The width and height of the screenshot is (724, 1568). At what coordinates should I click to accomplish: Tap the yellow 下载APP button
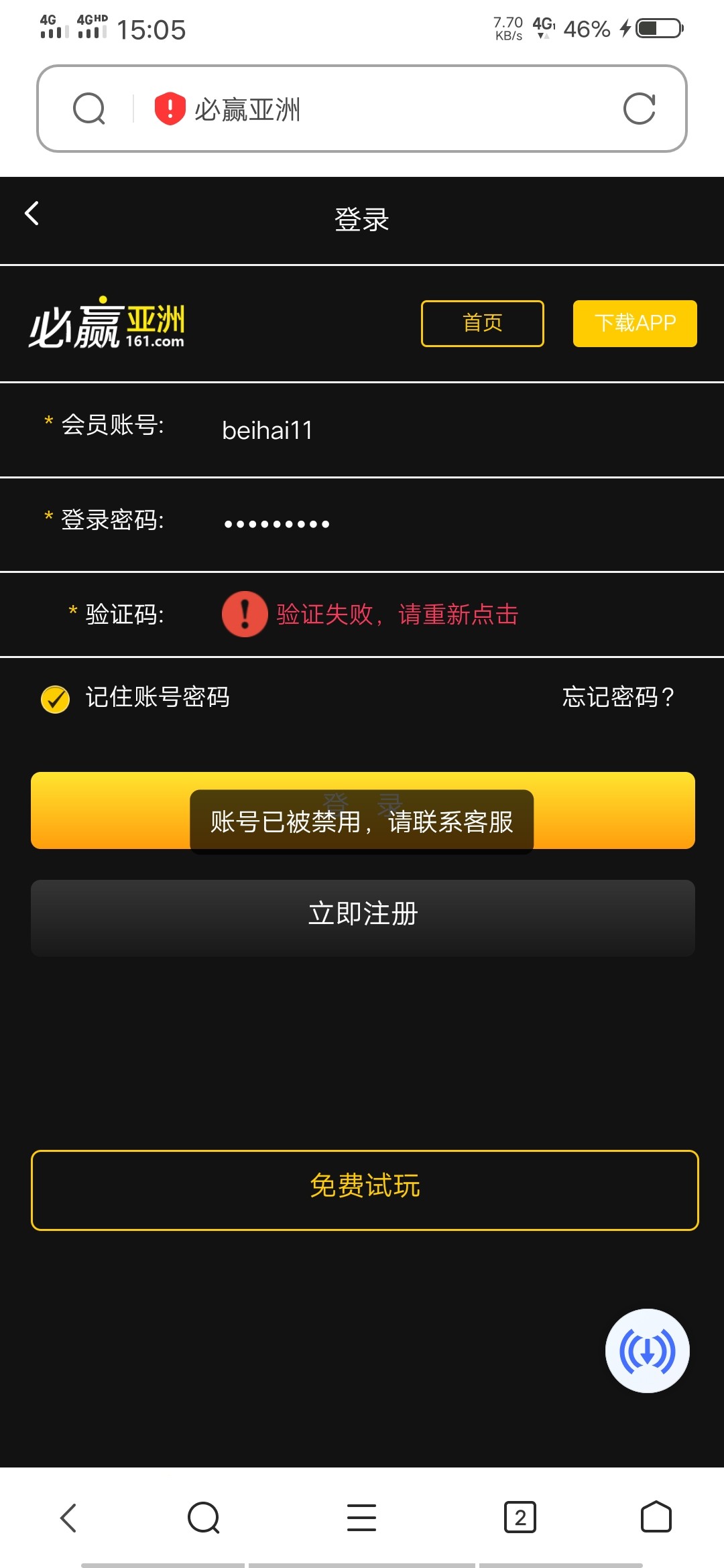634,323
